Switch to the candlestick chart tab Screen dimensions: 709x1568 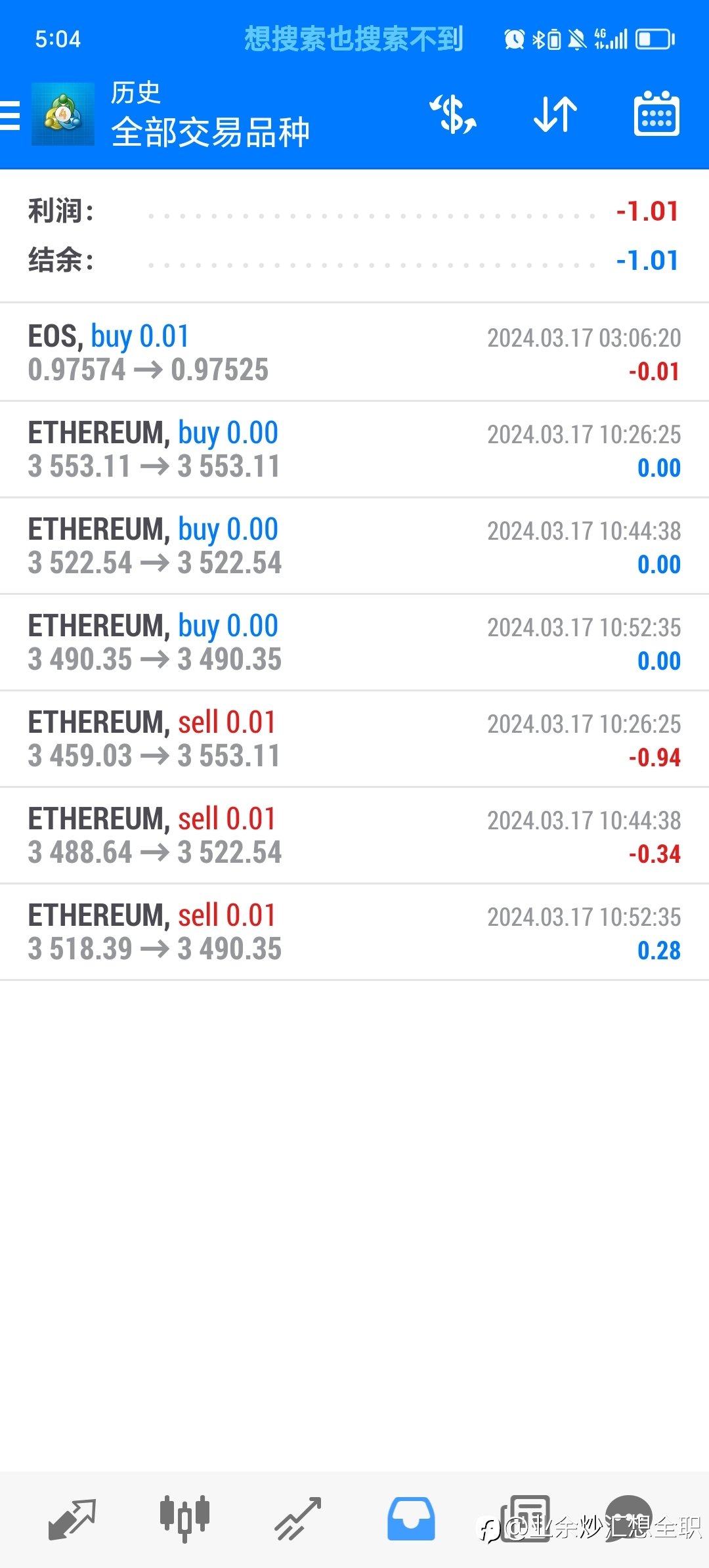click(184, 1519)
